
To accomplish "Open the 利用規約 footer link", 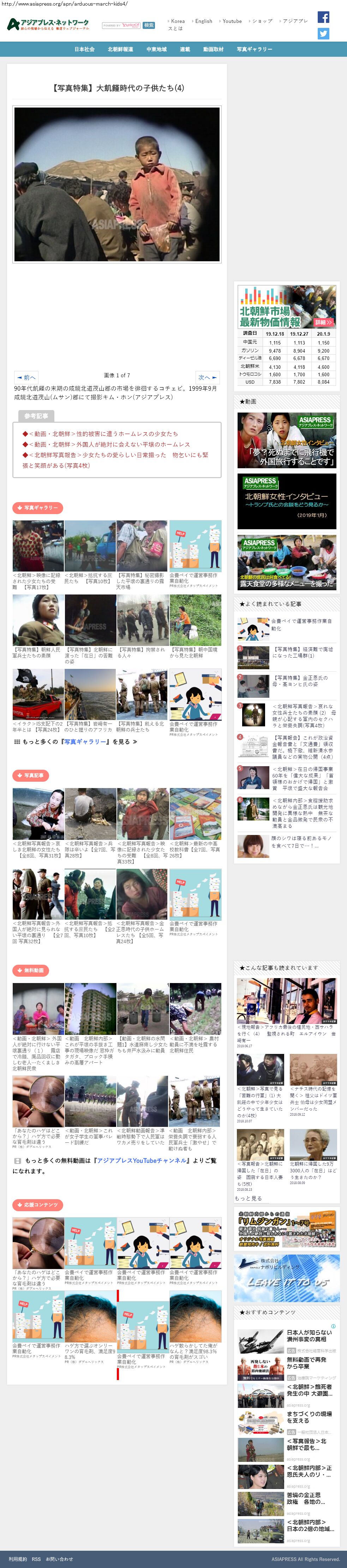I will 18,1559.
